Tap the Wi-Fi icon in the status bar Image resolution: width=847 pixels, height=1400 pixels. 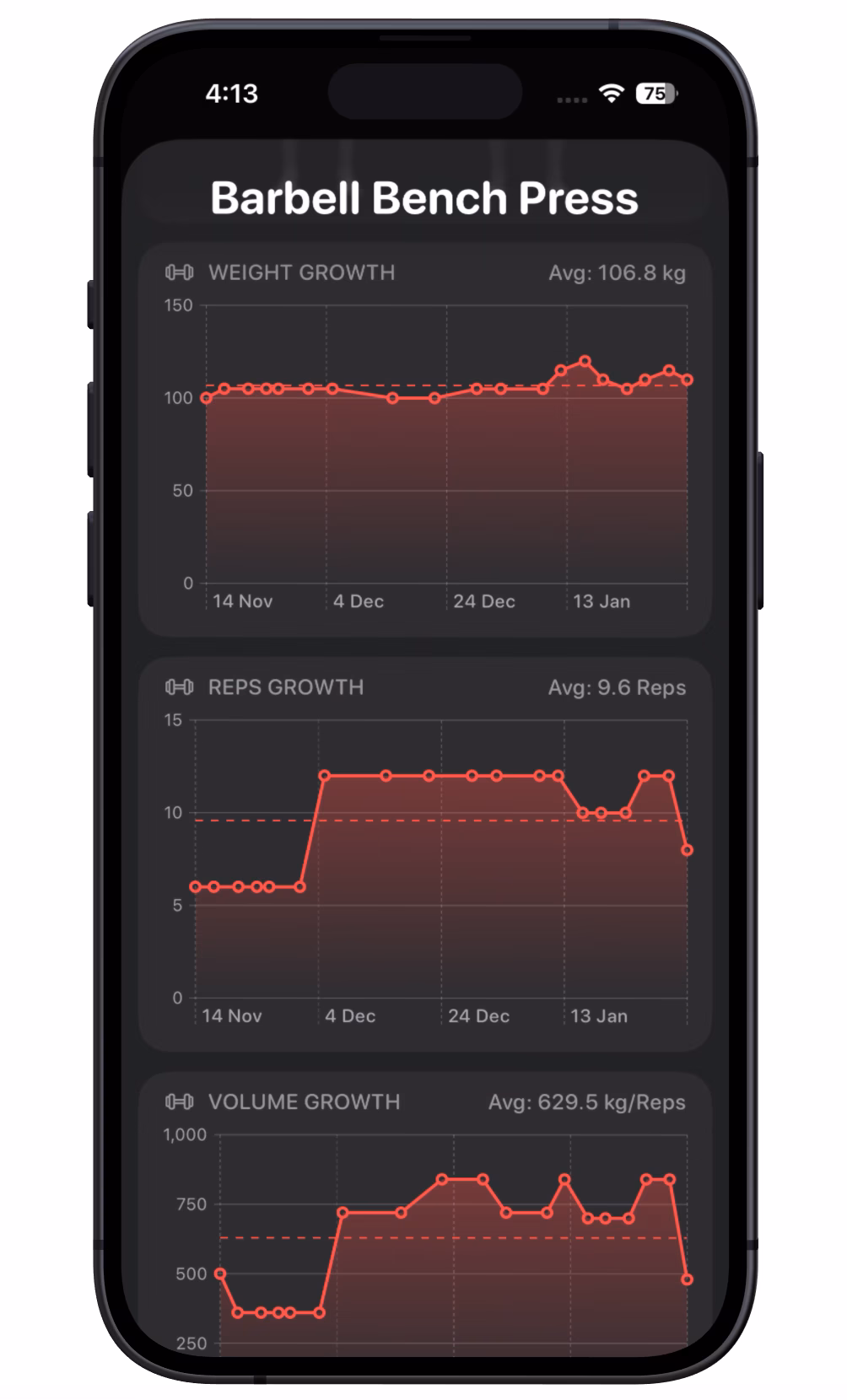click(x=610, y=94)
